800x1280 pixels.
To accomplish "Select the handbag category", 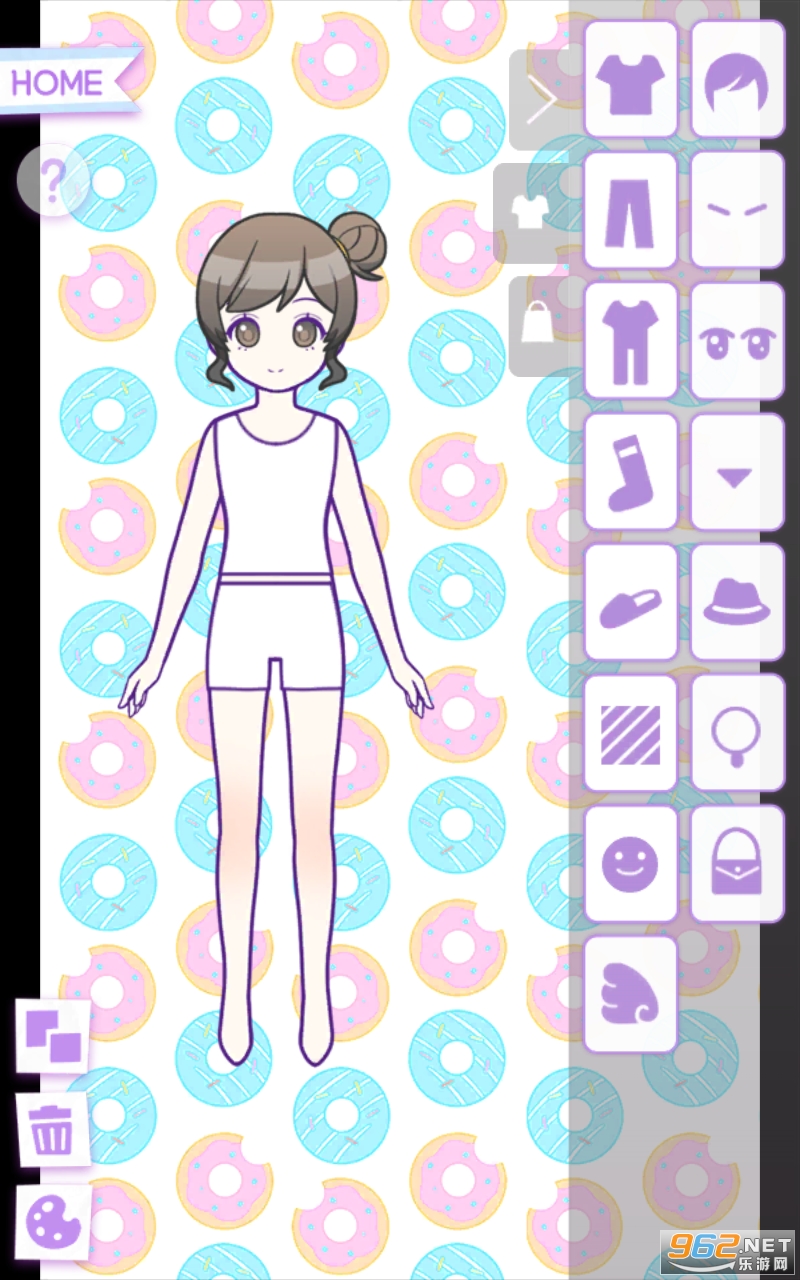I will (x=737, y=865).
